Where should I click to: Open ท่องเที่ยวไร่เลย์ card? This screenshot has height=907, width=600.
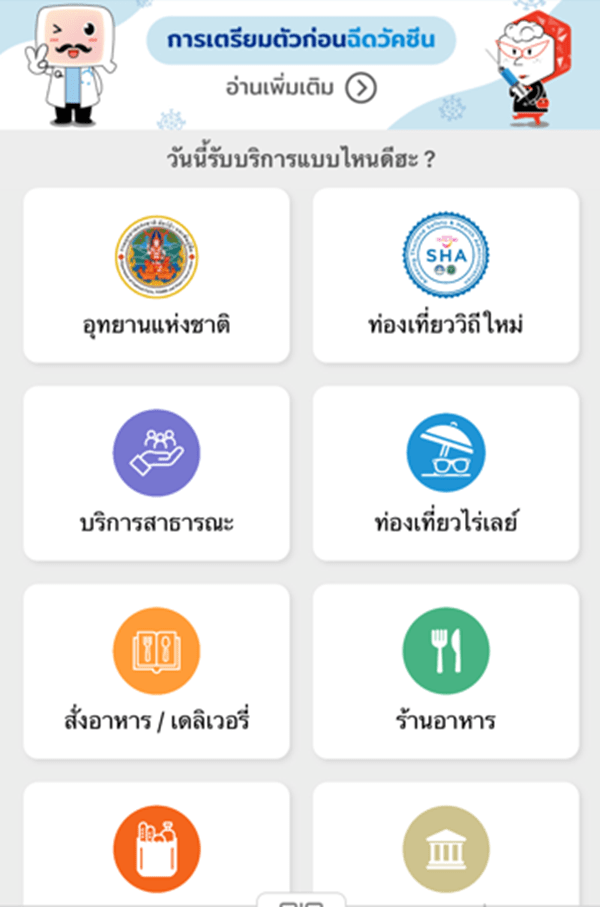coord(446,473)
